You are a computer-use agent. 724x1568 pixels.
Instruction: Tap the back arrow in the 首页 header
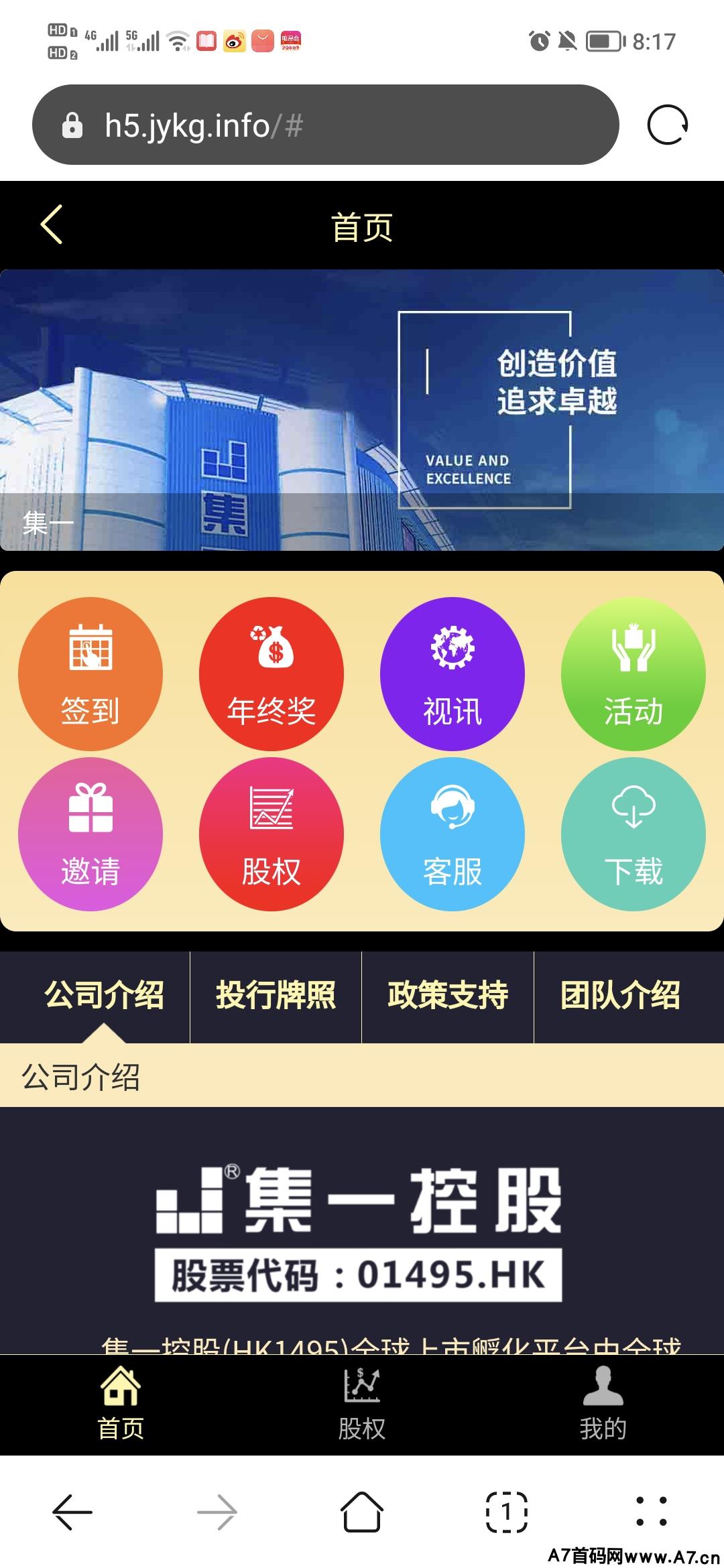click(x=52, y=224)
